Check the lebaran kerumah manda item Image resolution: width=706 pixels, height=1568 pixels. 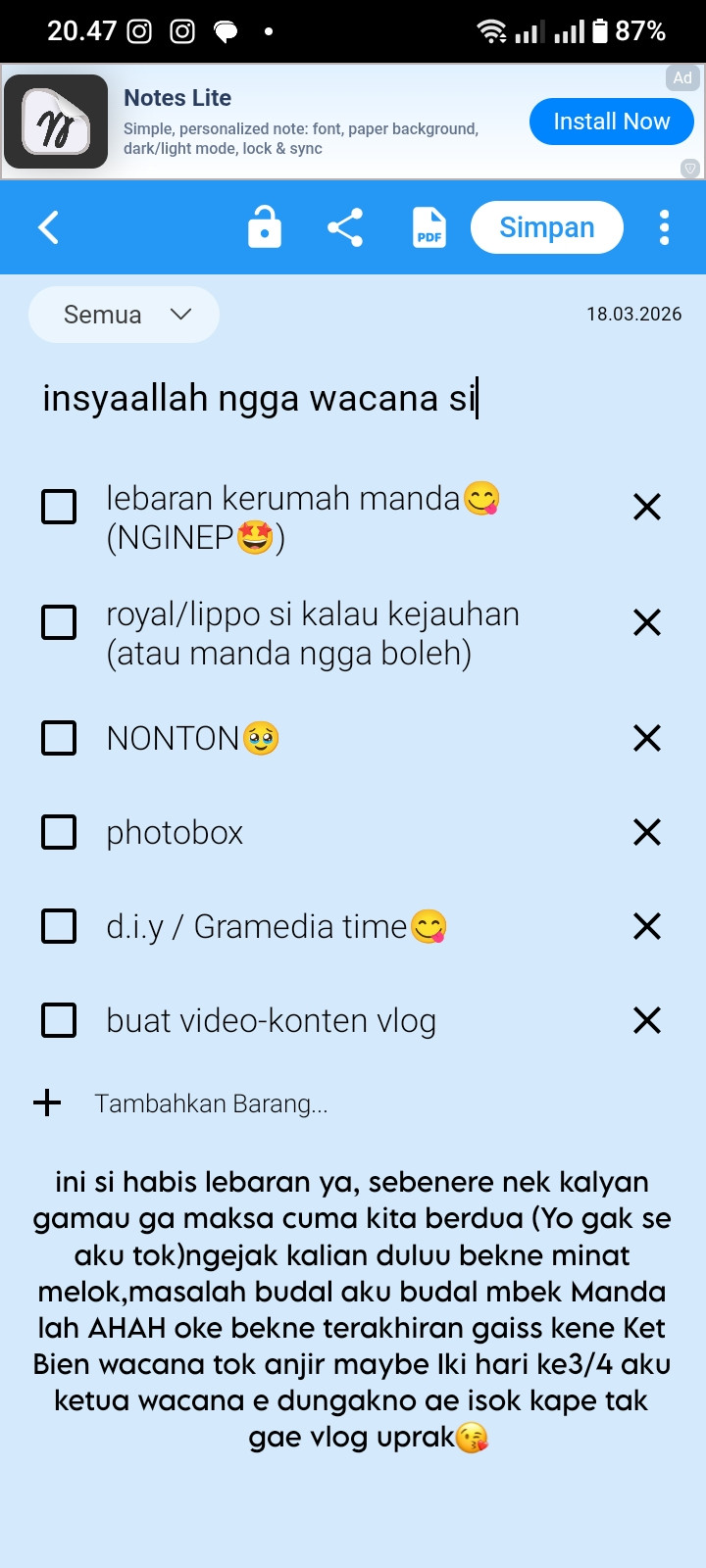pos(59,507)
